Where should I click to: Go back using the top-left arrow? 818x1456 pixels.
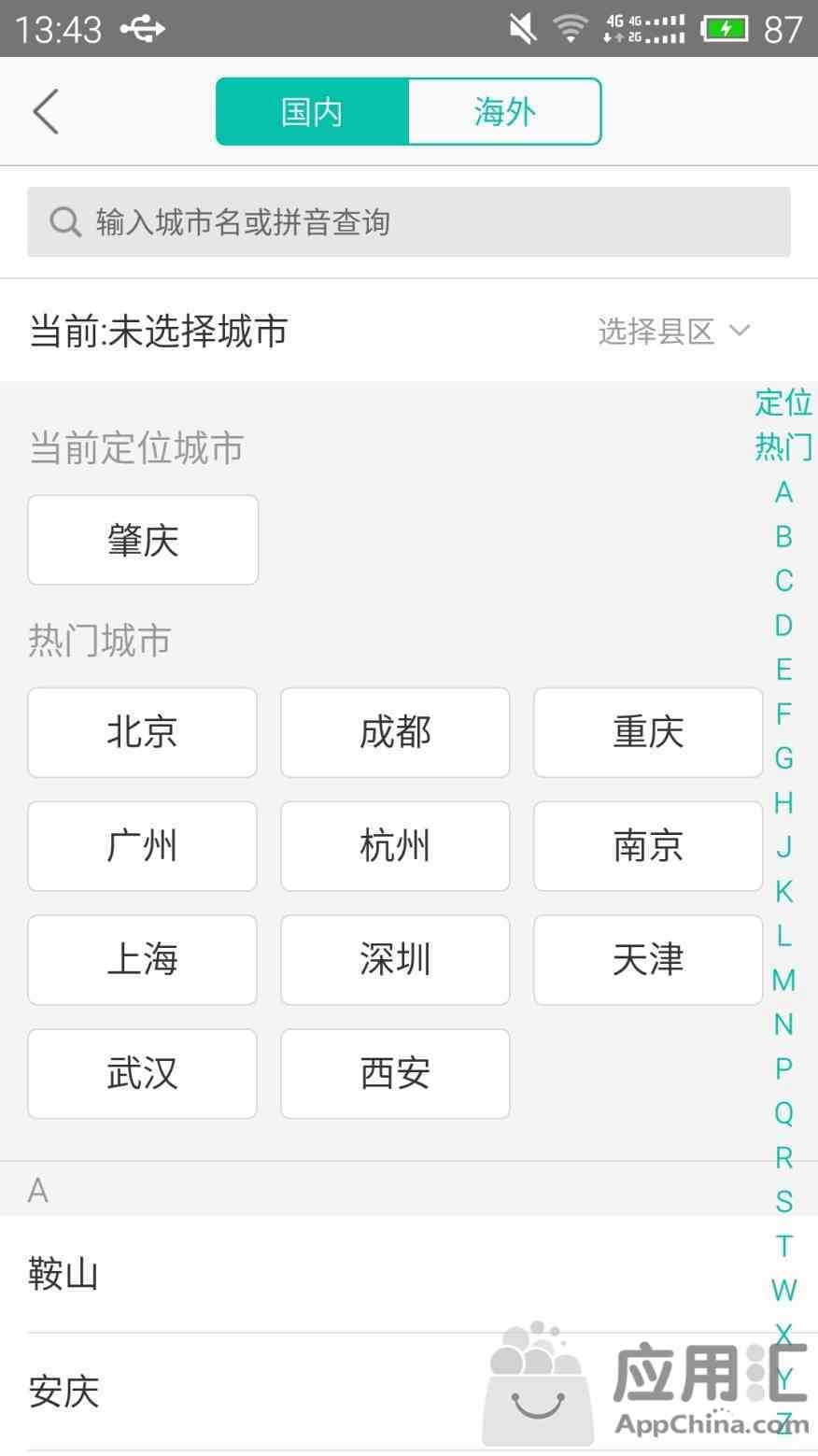46,112
